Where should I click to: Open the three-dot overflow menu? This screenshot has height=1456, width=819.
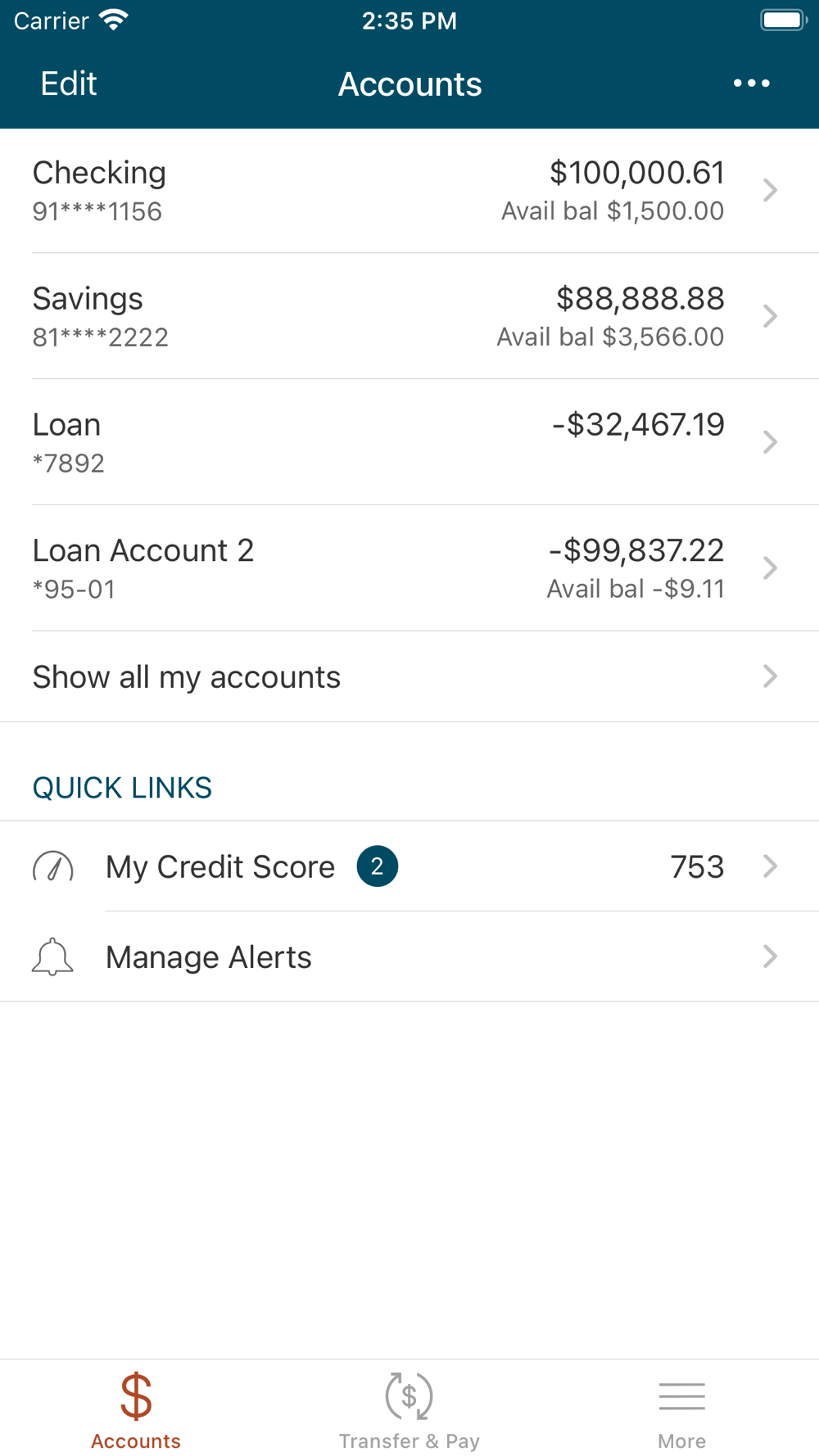751,84
